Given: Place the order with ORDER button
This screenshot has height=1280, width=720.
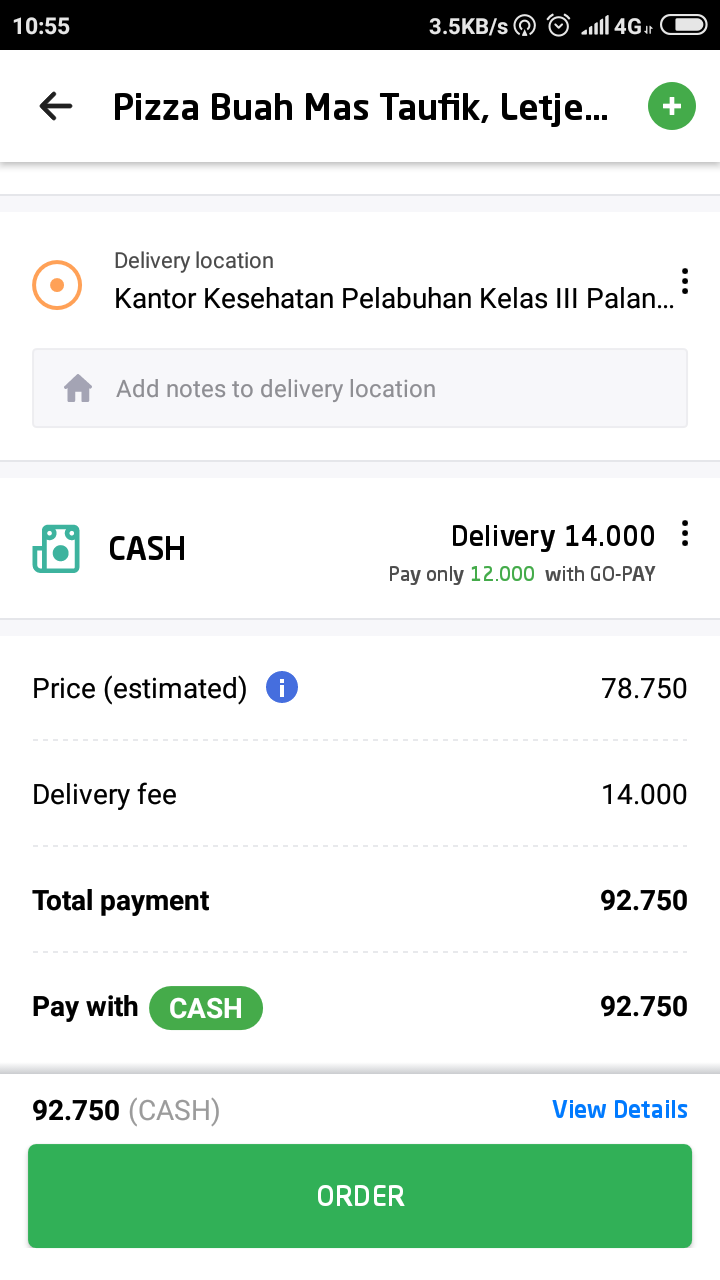Looking at the screenshot, I should tap(360, 1196).
